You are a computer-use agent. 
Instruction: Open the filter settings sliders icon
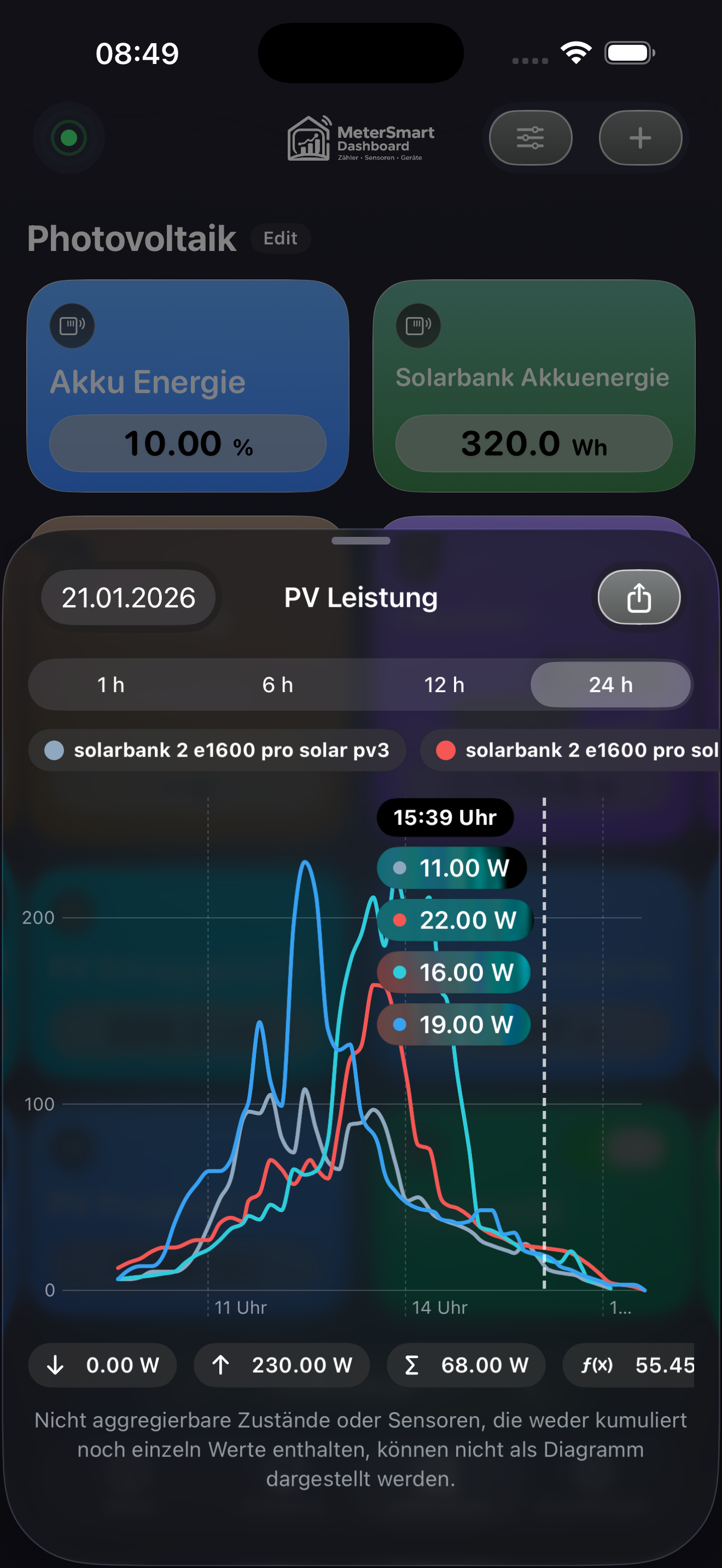tap(530, 138)
